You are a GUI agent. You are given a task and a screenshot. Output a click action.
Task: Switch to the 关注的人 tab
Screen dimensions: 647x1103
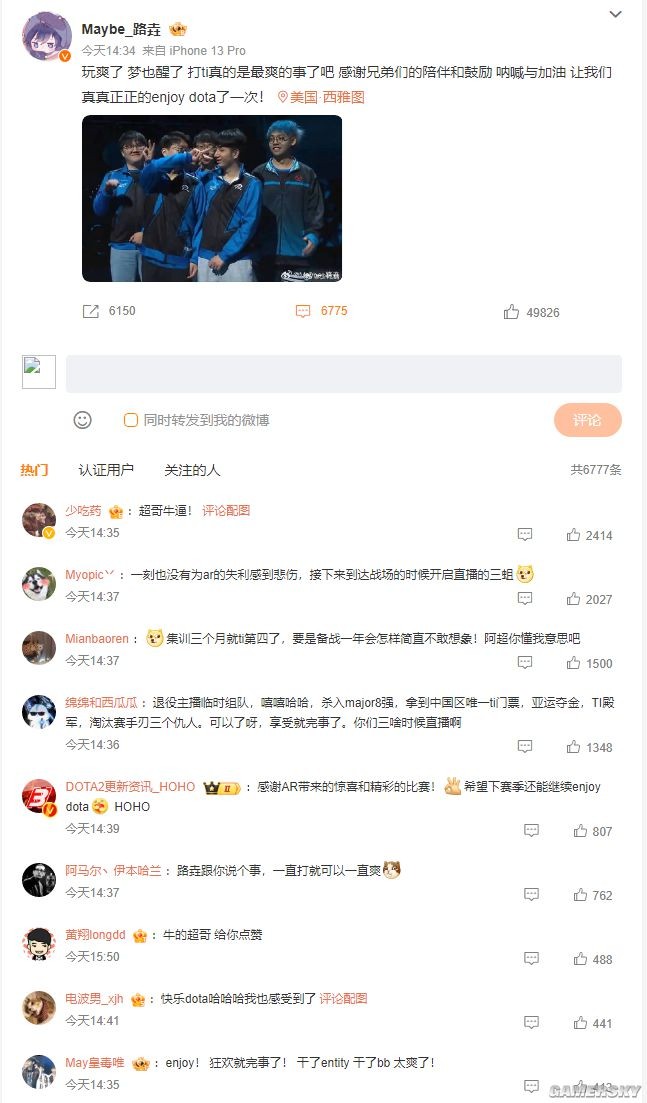[x=193, y=469]
